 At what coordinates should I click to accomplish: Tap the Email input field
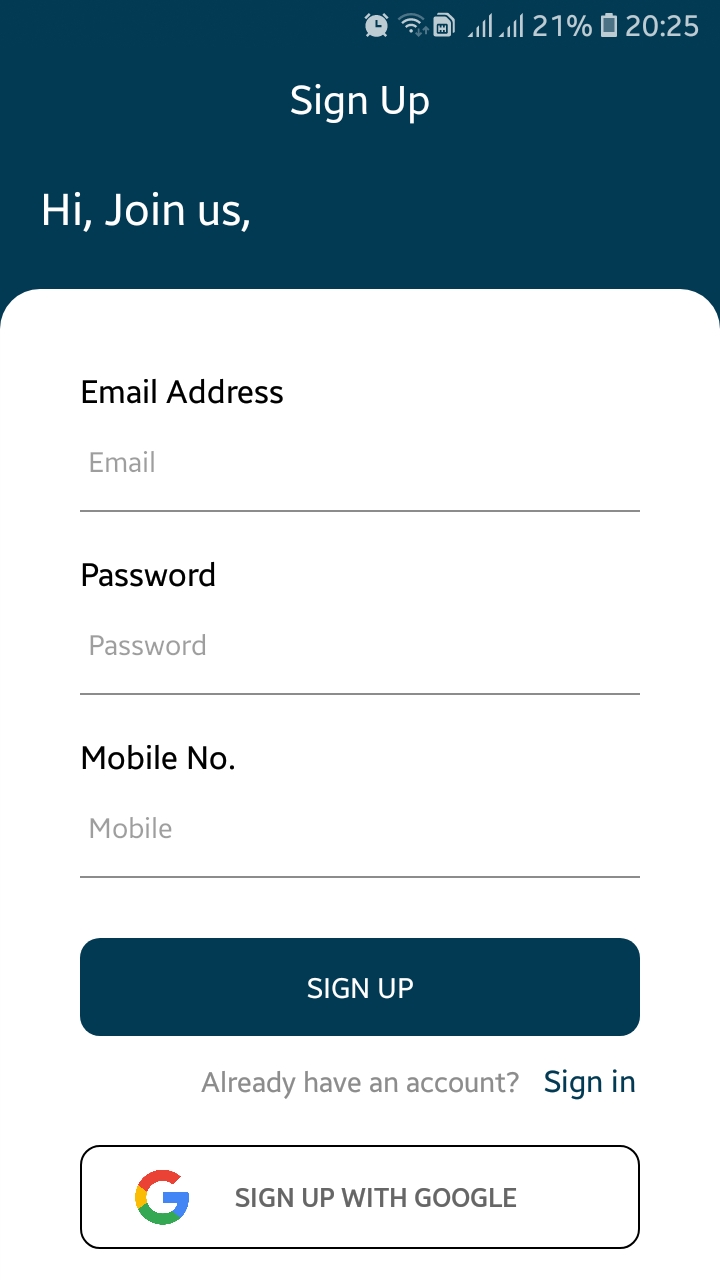coord(360,465)
